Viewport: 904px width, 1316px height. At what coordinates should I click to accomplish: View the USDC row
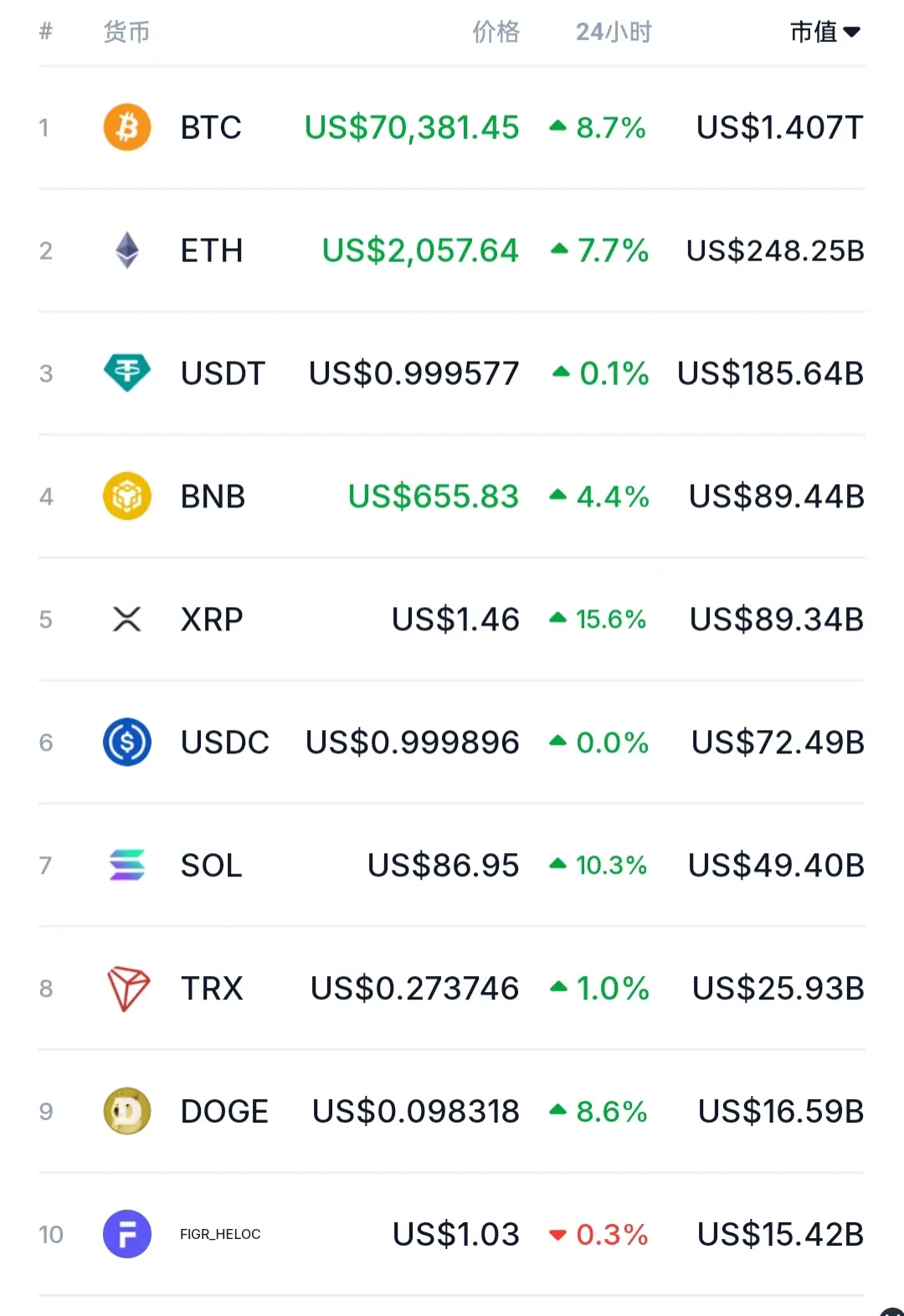(x=224, y=743)
